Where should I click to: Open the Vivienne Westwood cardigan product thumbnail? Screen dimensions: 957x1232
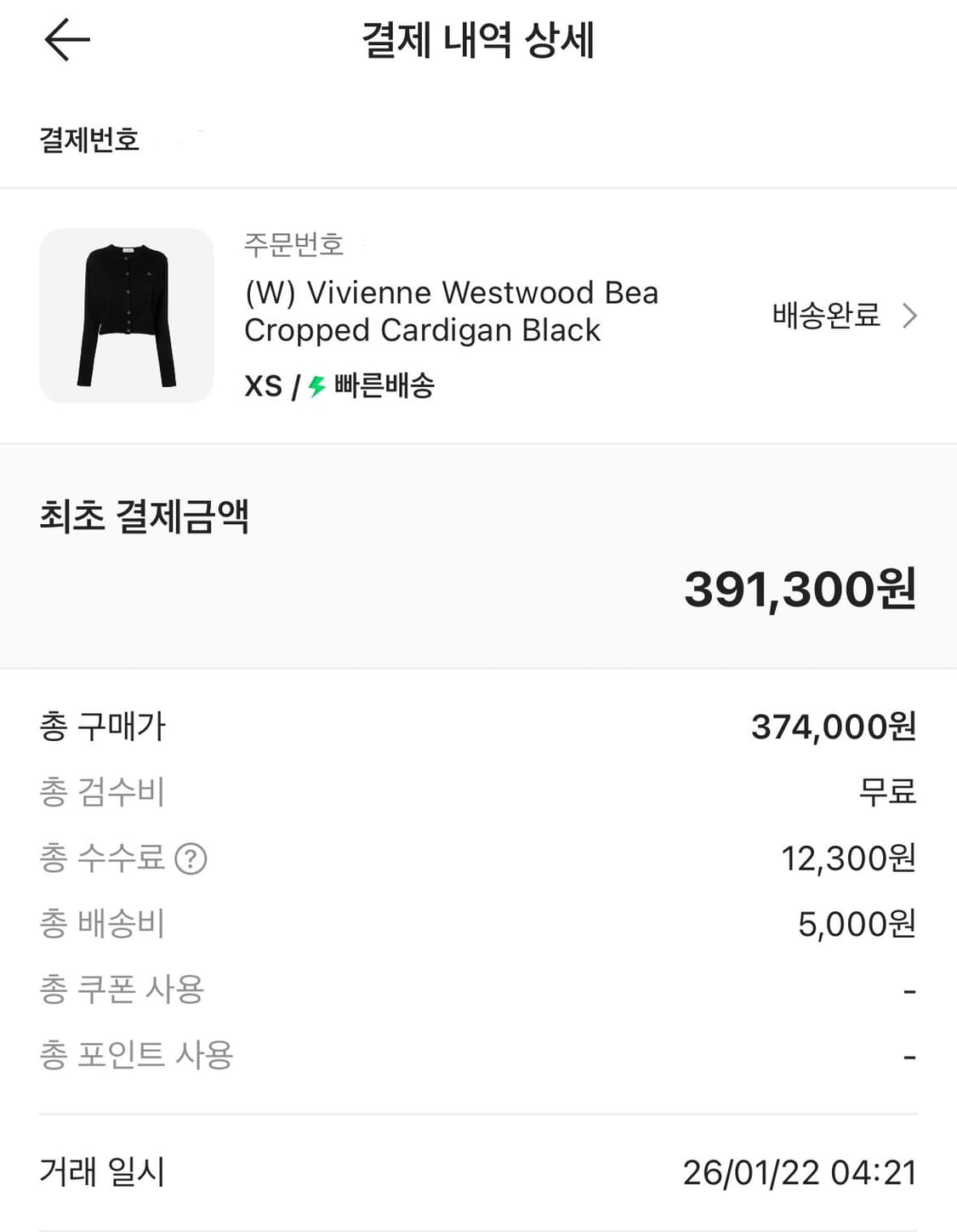coord(126,314)
